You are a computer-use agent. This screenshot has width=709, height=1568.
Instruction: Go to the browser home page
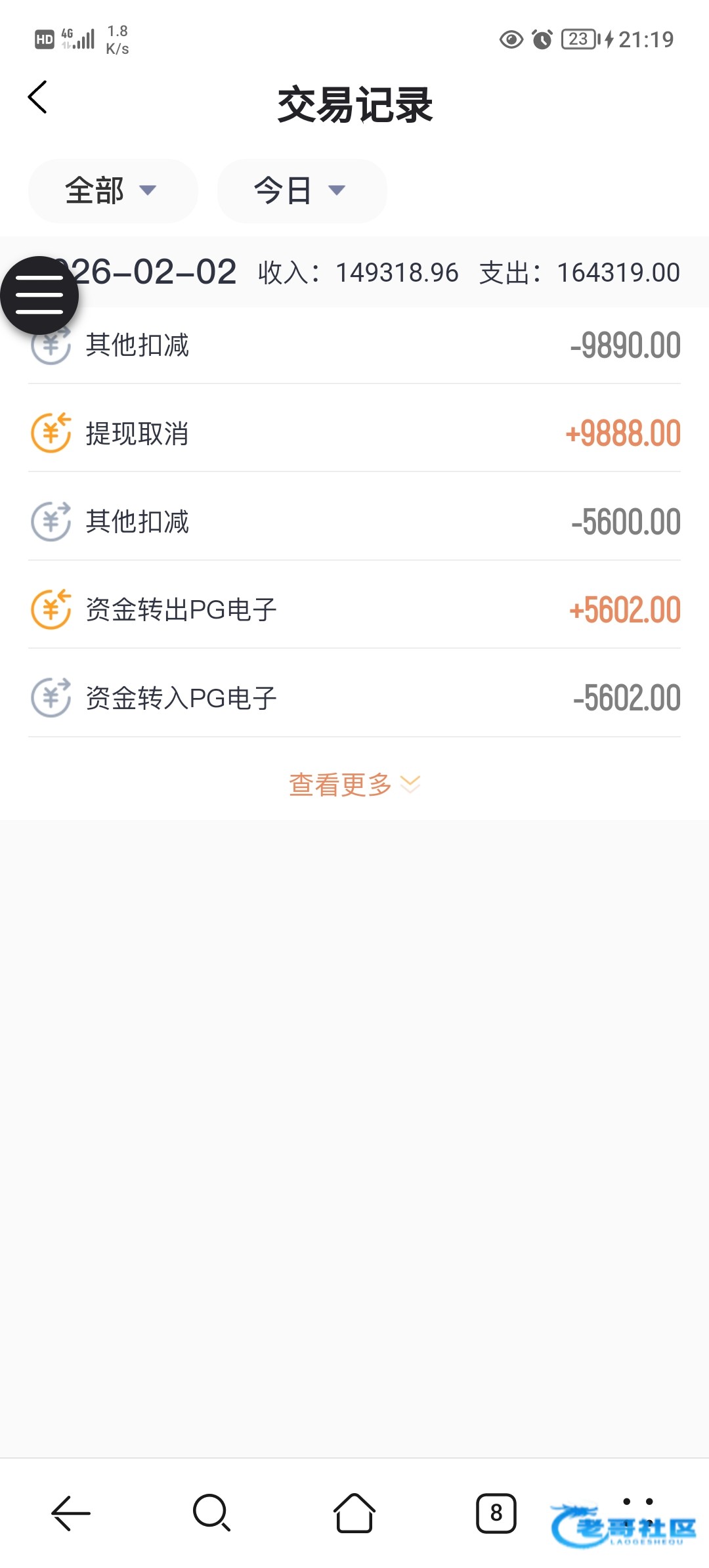click(x=354, y=1513)
